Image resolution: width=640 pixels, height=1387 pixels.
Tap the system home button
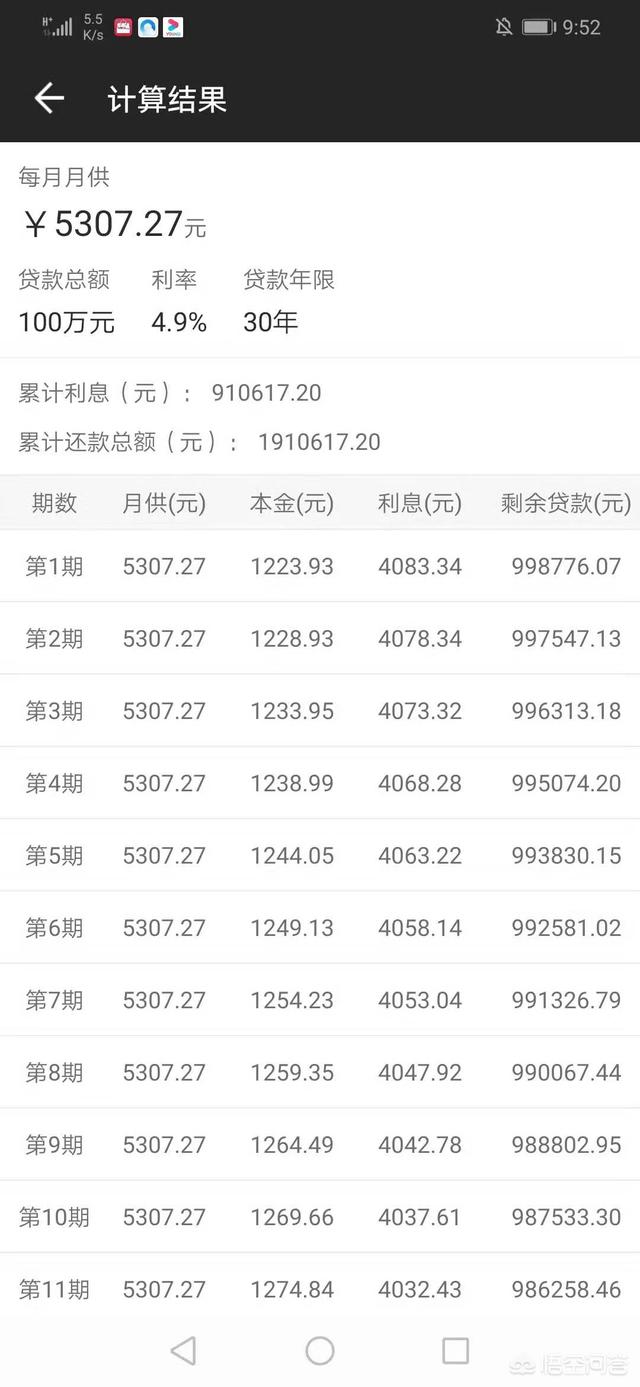tap(320, 1351)
